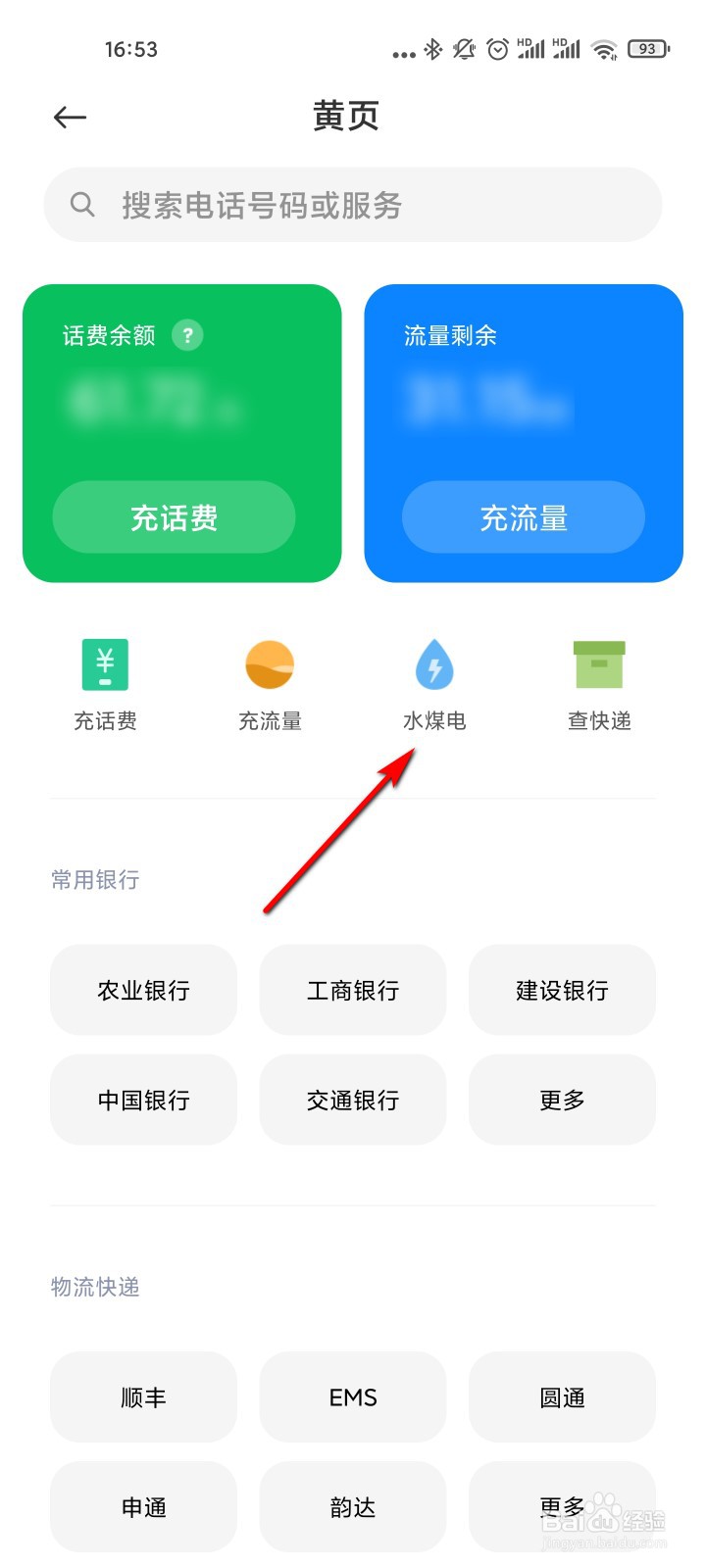Select 工商银行 bank entry
Image resolution: width=706 pixels, height=1568 pixels.
point(352,990)
